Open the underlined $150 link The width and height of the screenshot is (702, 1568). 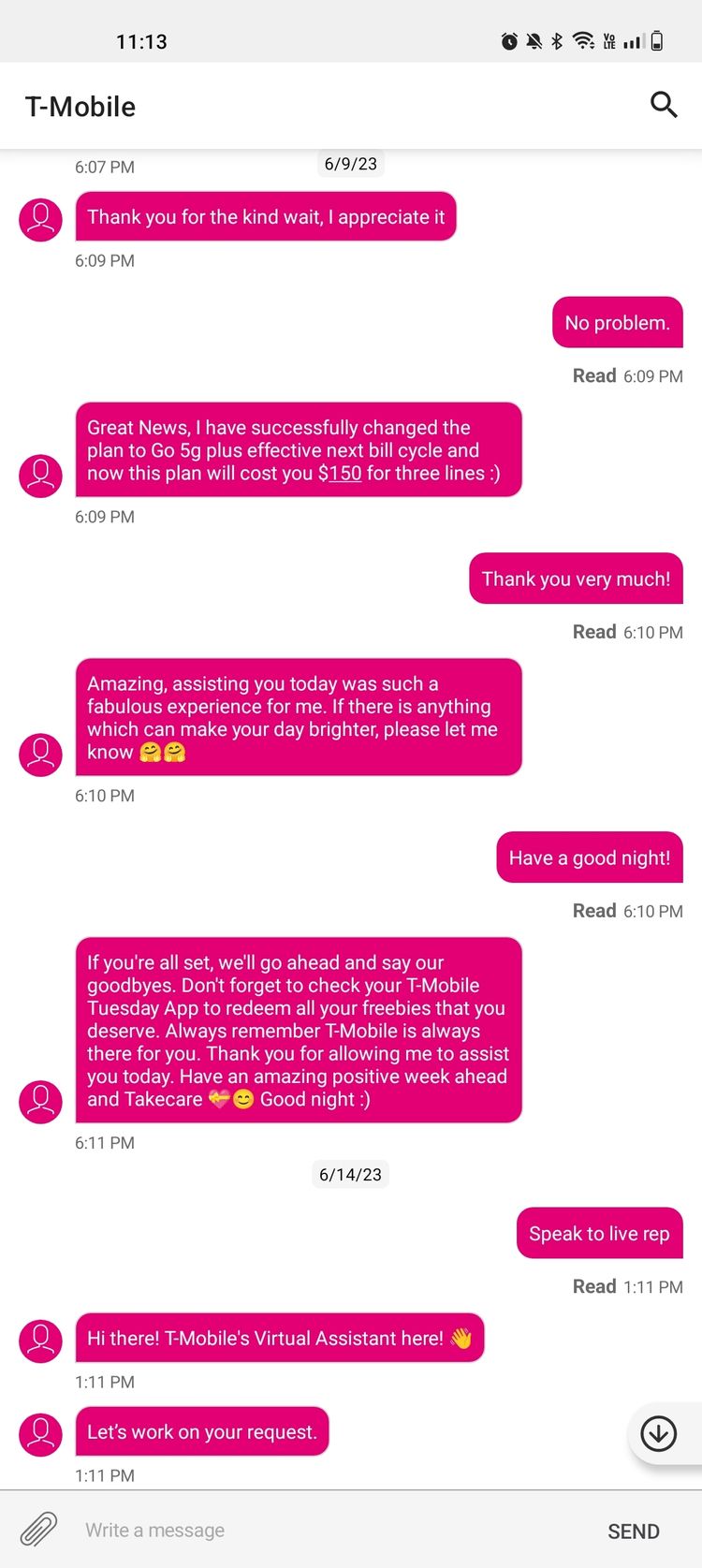click(x=340, y=474)
